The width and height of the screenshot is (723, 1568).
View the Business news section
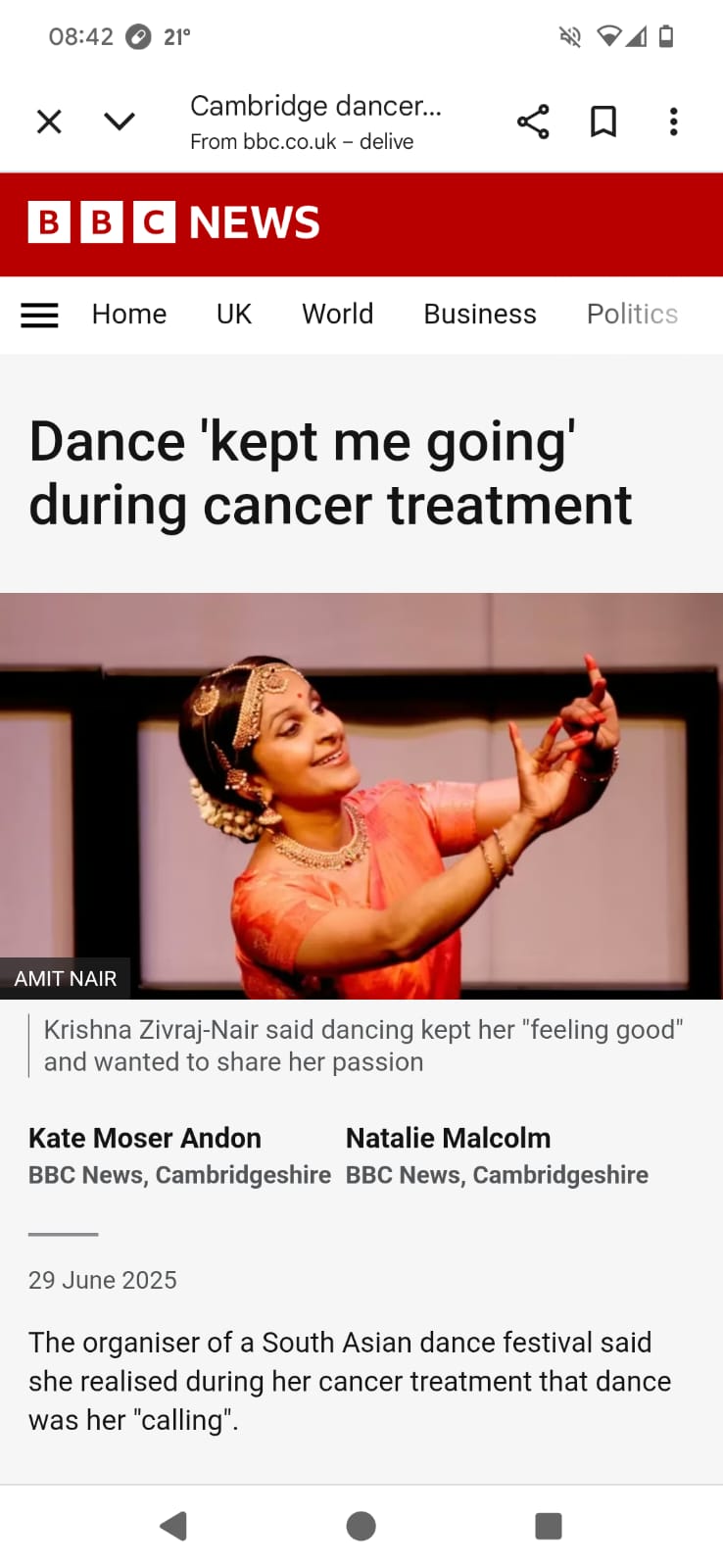(x=480, y=315)
